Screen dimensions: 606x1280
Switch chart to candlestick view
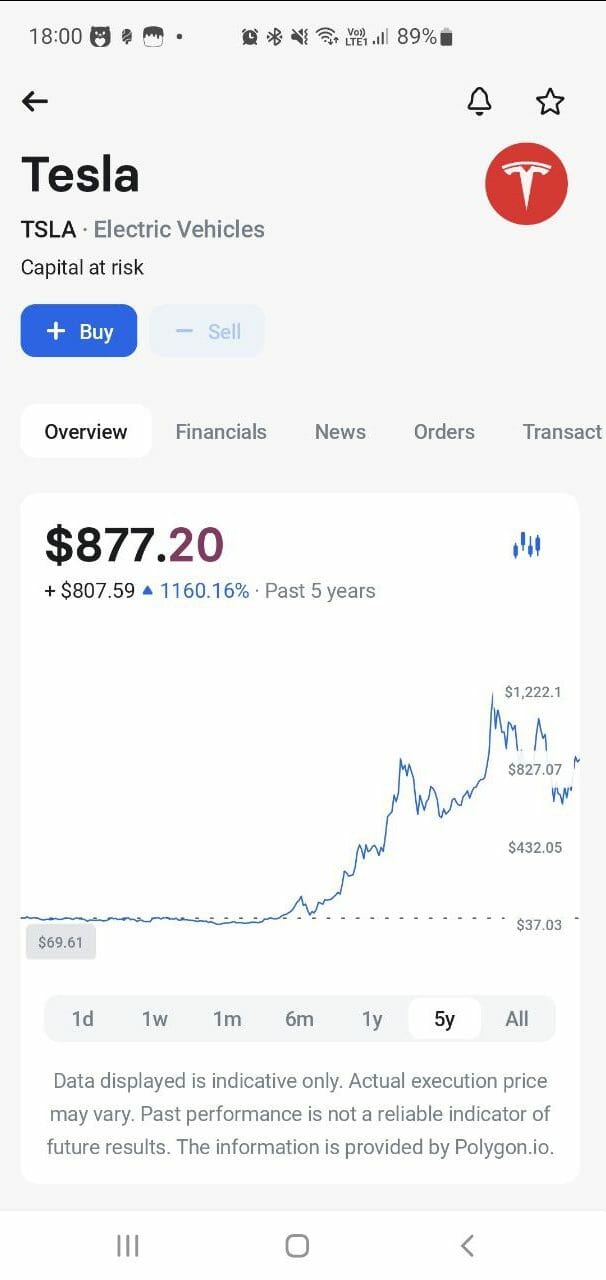[526, 546]
